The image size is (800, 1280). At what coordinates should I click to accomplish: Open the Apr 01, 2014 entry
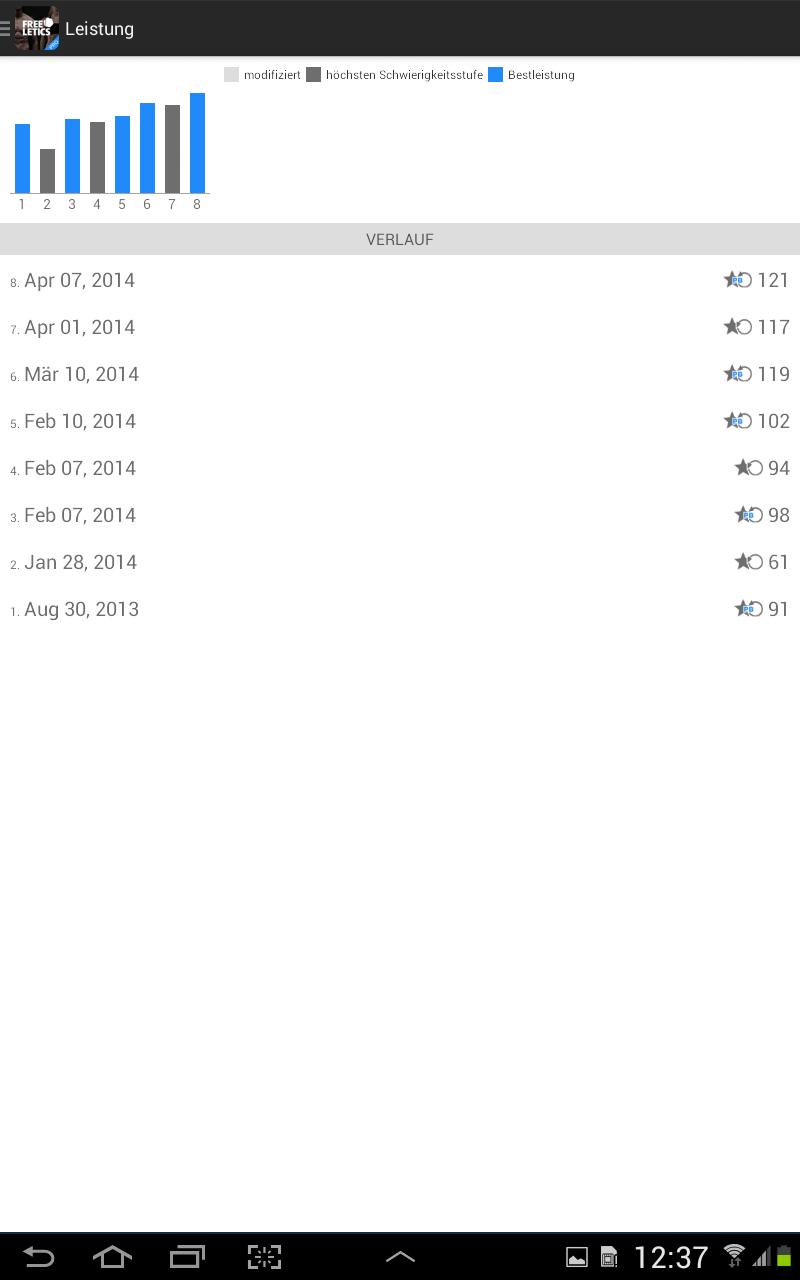click(x=400, y=327)
